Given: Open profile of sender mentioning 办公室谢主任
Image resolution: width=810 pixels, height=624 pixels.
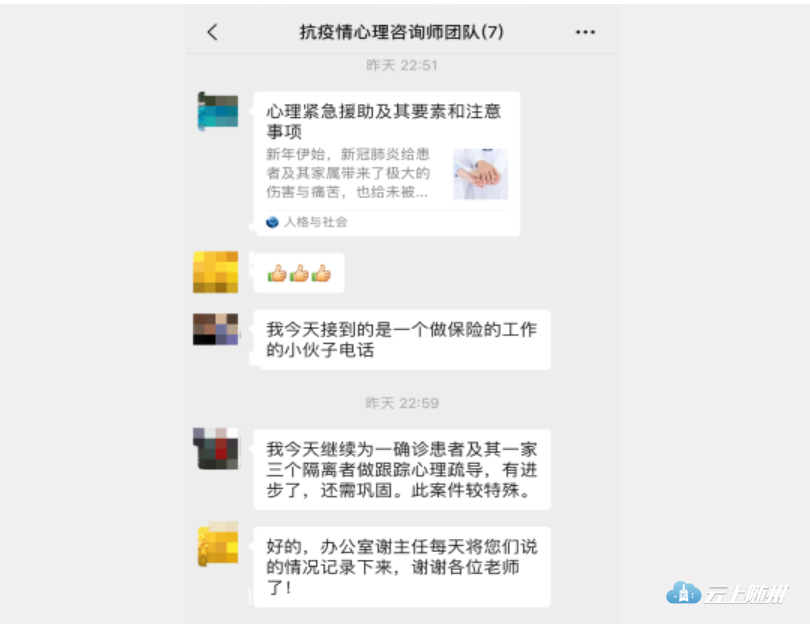Looking at the screenshot, I should pos(217,545).
